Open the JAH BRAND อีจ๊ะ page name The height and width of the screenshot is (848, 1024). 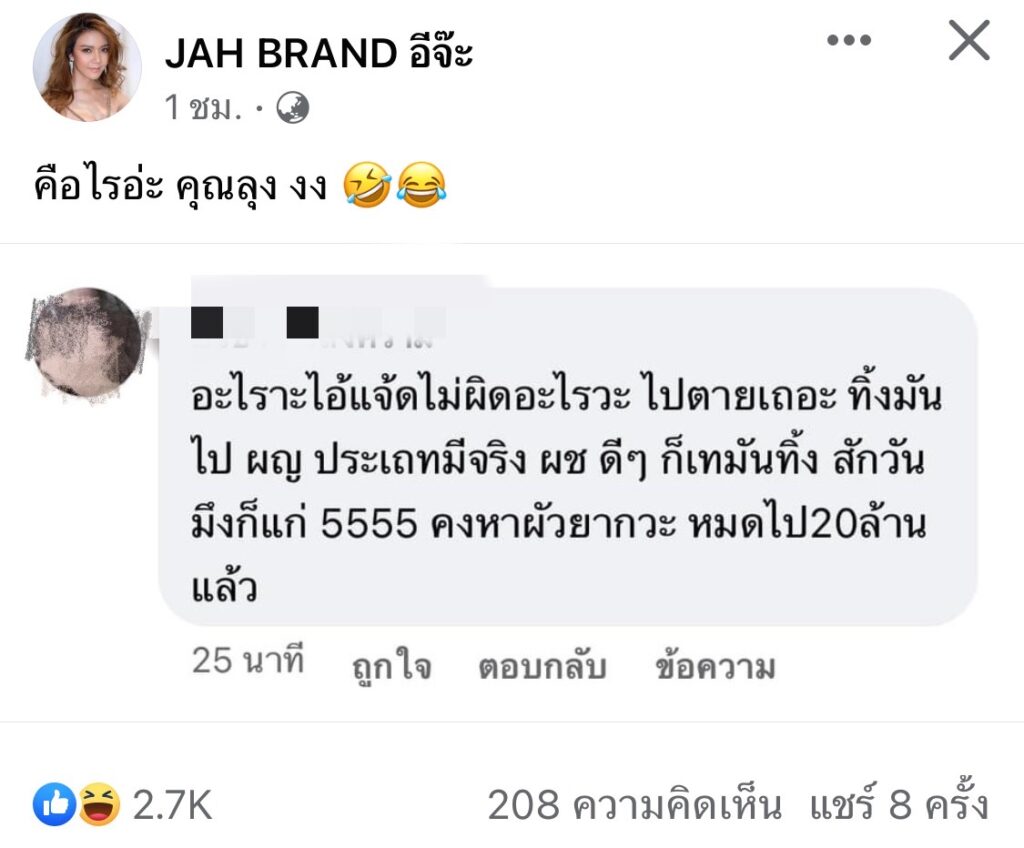[x=318, y=54]
